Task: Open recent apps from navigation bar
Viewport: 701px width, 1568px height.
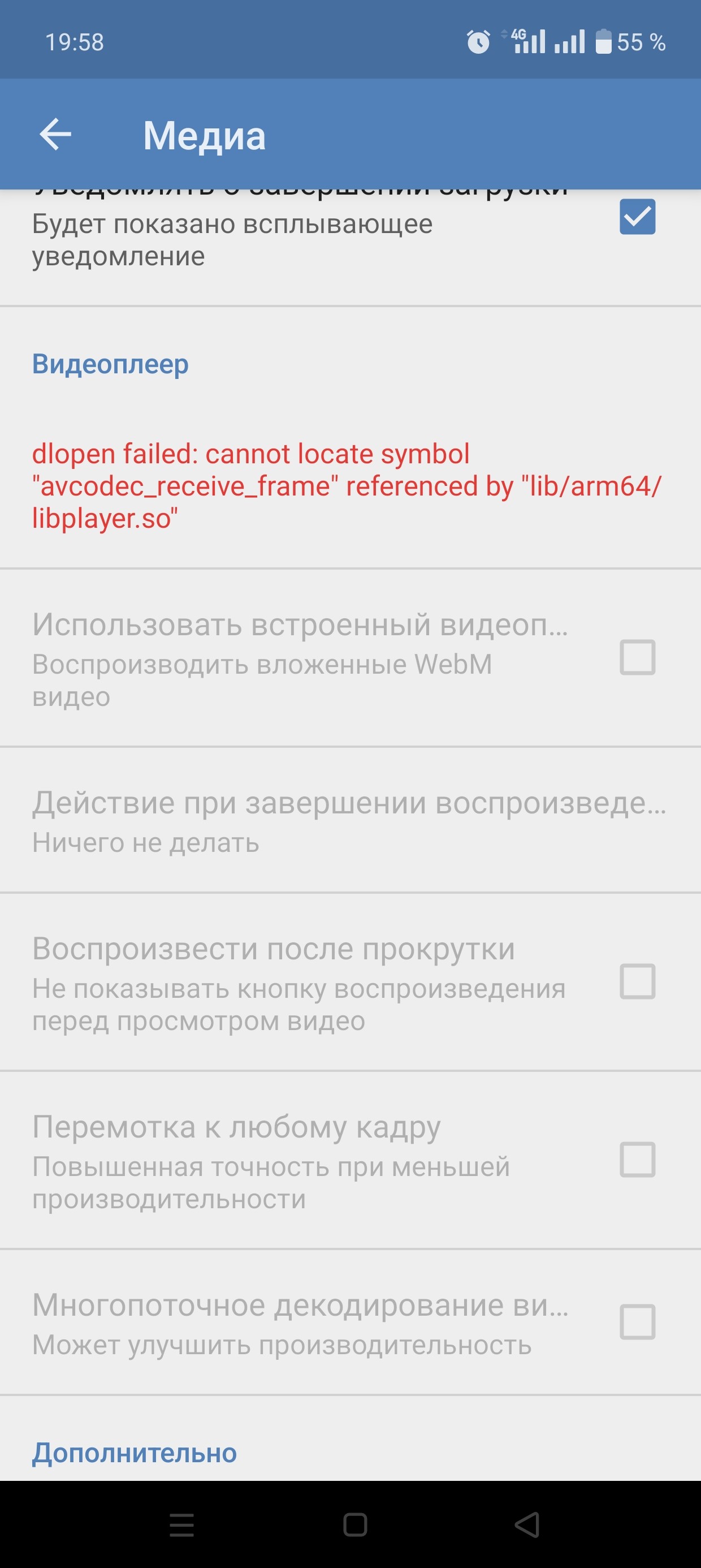Action: [x=181, y=1525]
